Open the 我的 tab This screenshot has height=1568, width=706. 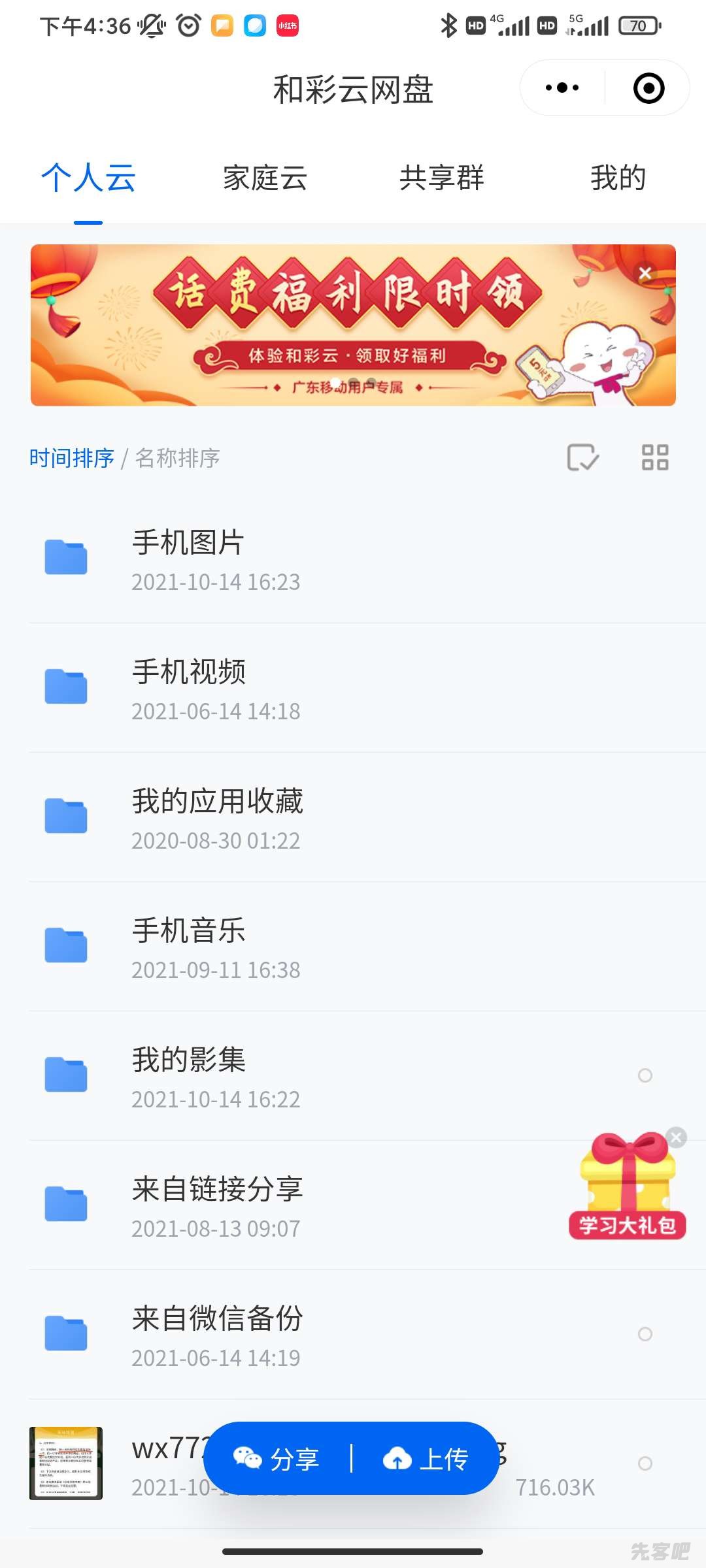tap(618, 178)
